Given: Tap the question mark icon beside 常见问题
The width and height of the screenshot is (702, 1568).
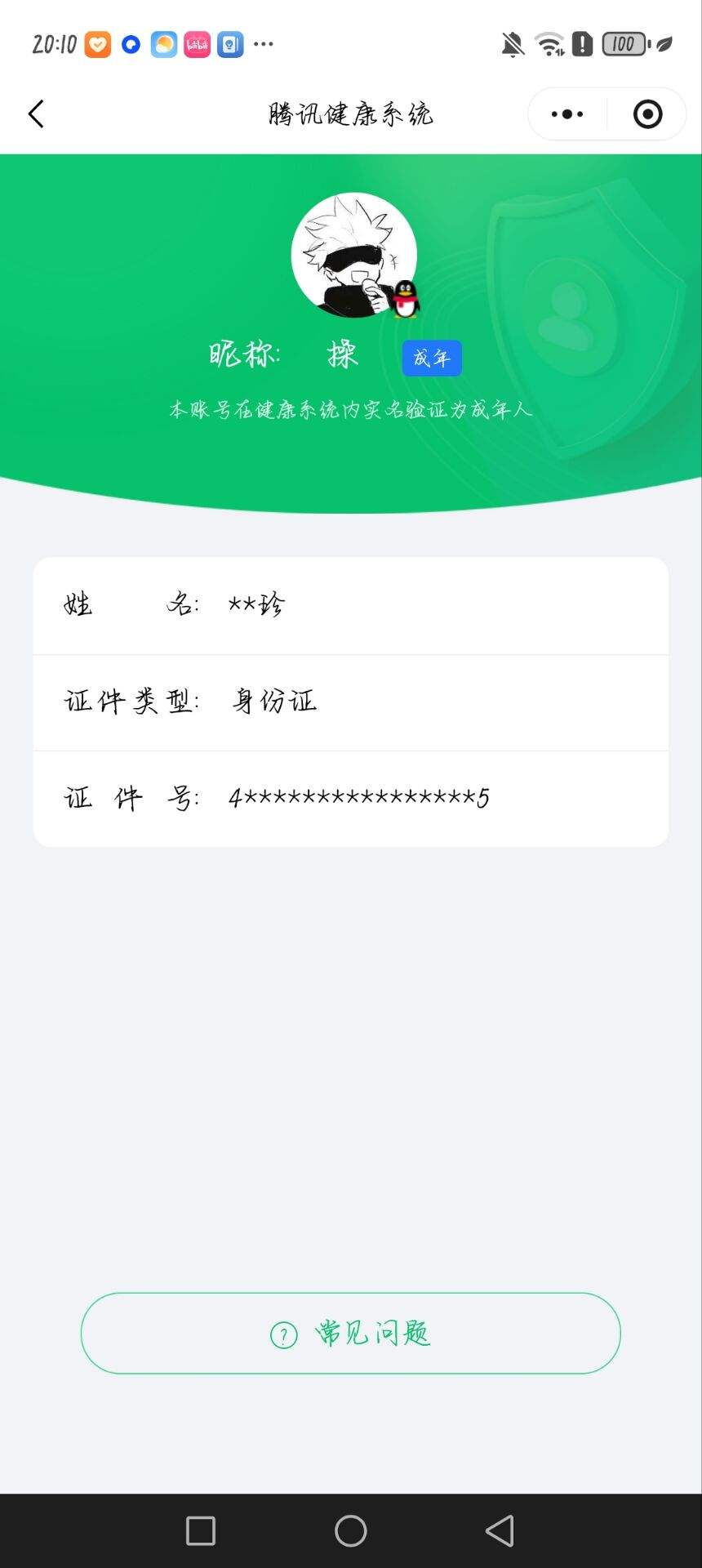Looking at the screenshot, I should [x=282, y=1332].
